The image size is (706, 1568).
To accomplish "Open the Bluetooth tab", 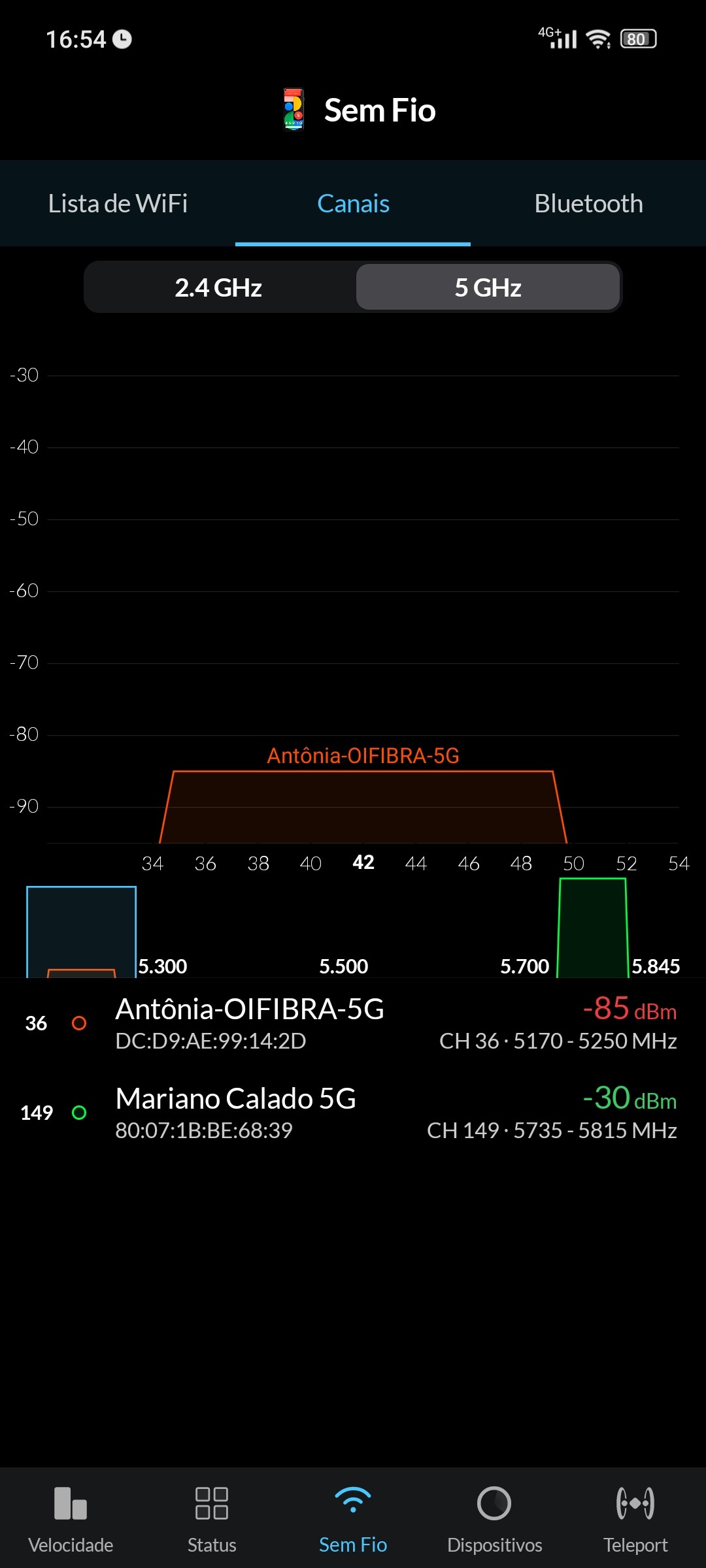I will [588, 204].
